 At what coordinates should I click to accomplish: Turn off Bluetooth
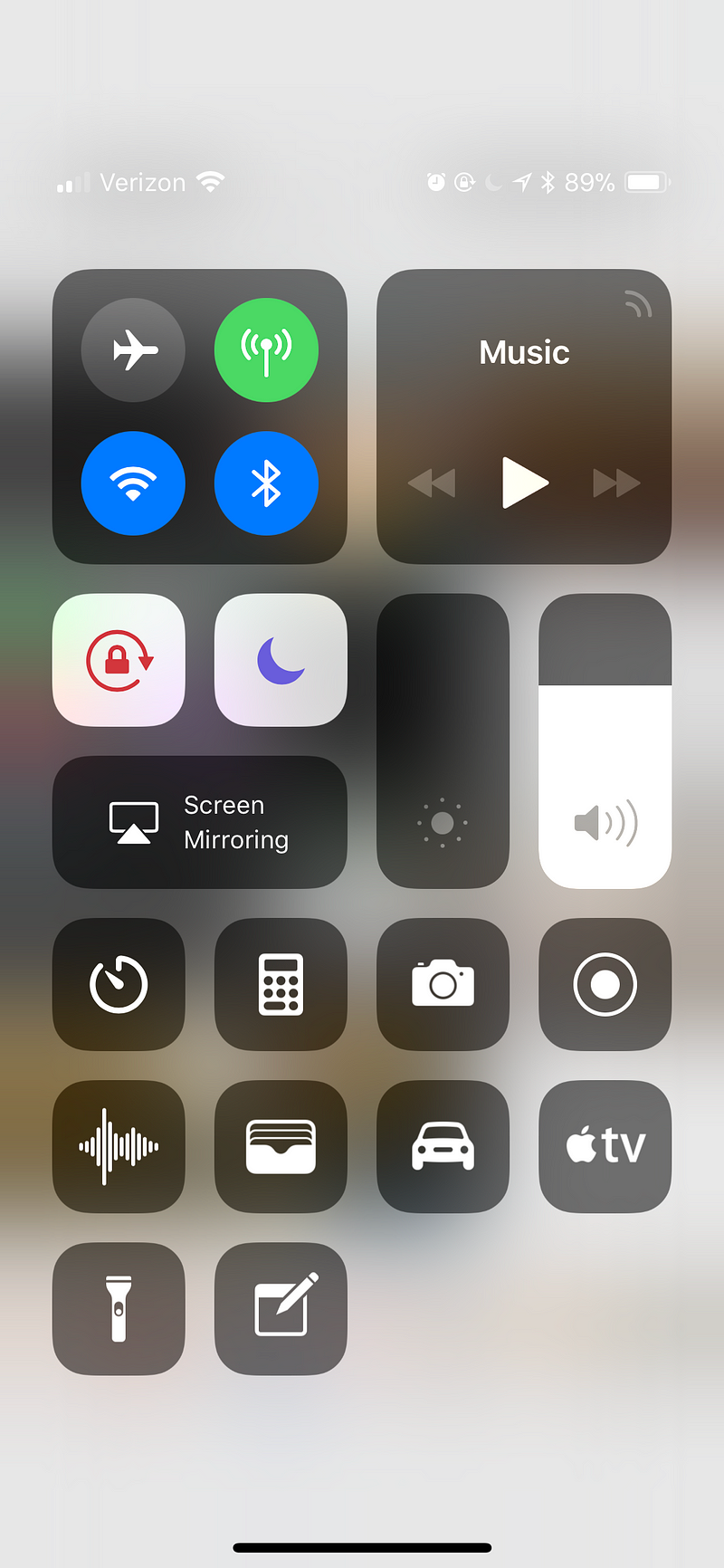(266, 483)
